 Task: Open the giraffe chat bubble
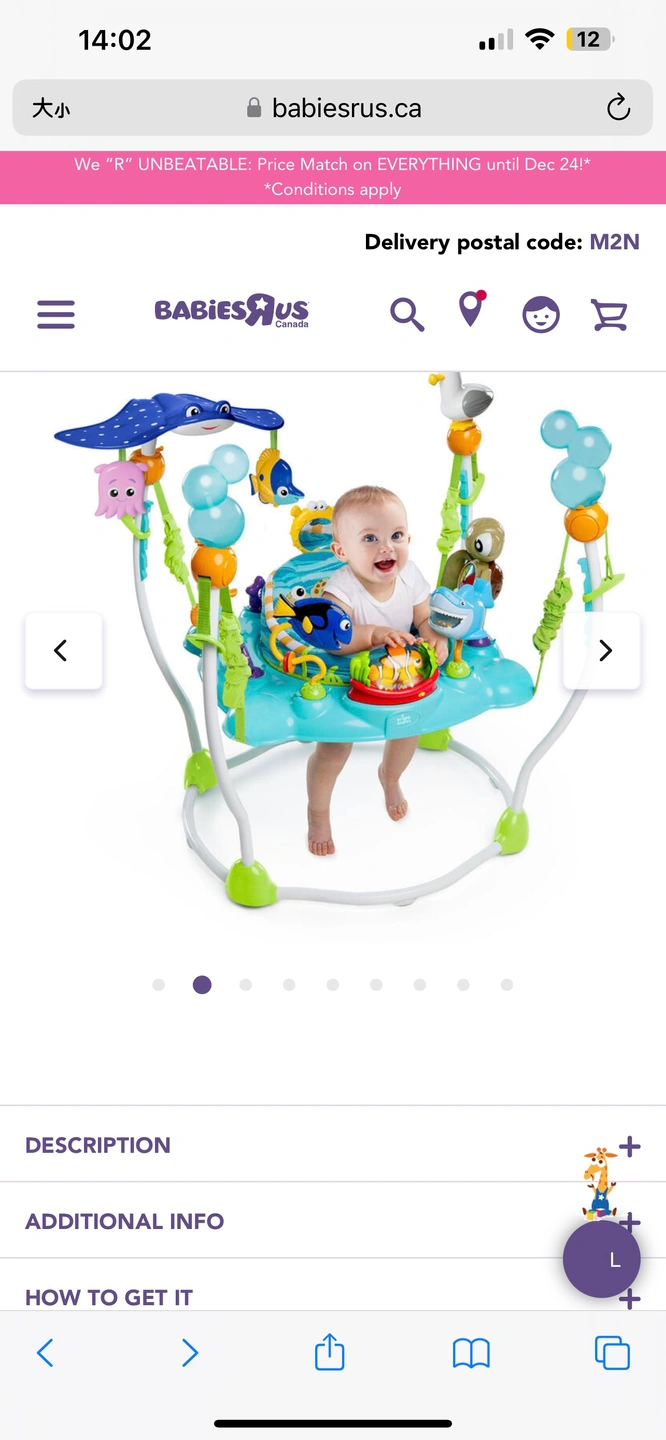[x=601, y=1260]
